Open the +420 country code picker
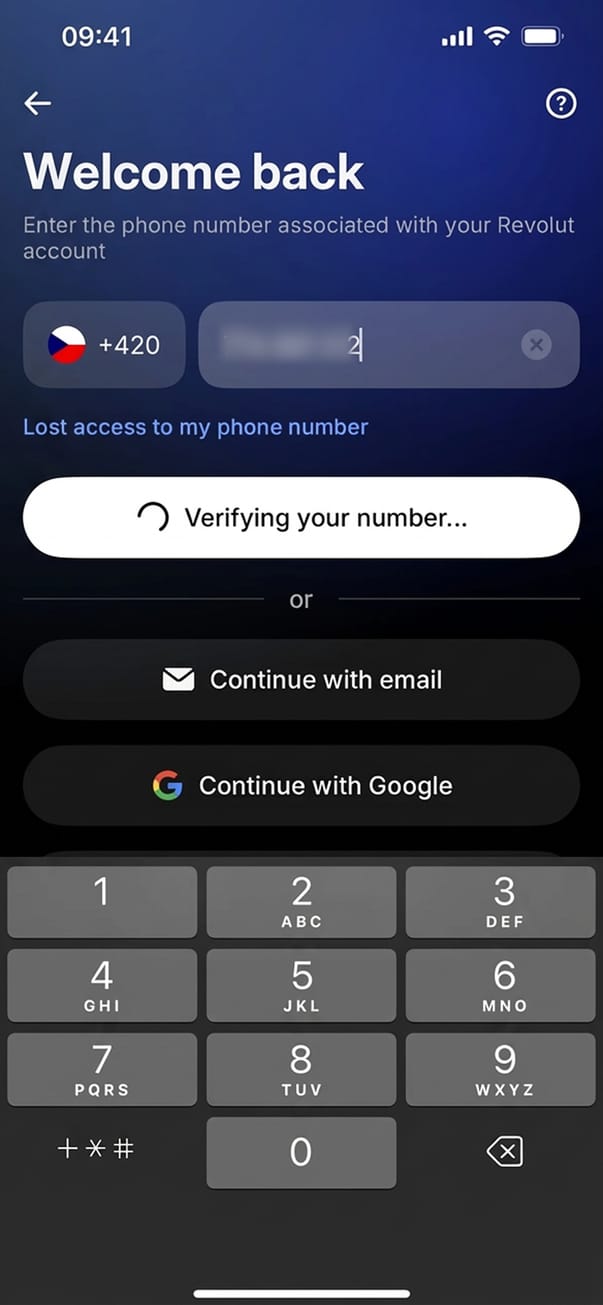The height and width of the screenshot is (1305, 603). 104,345
